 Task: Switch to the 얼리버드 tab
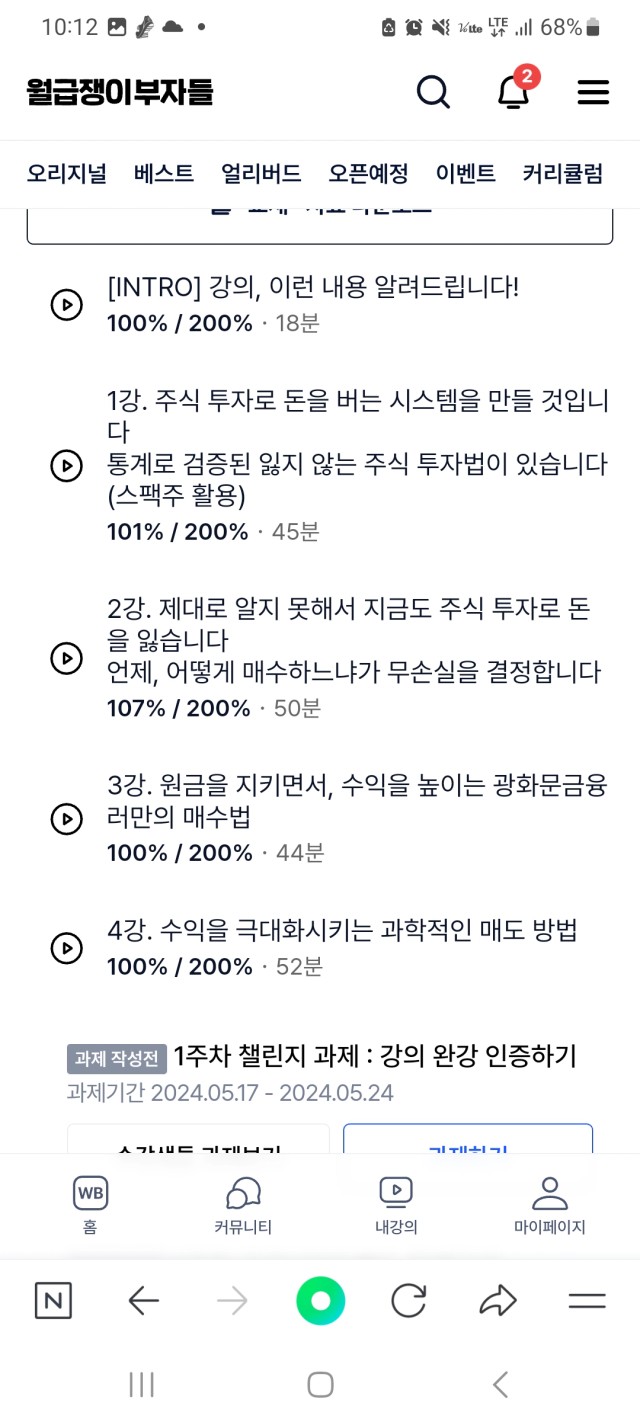point(261,173)
